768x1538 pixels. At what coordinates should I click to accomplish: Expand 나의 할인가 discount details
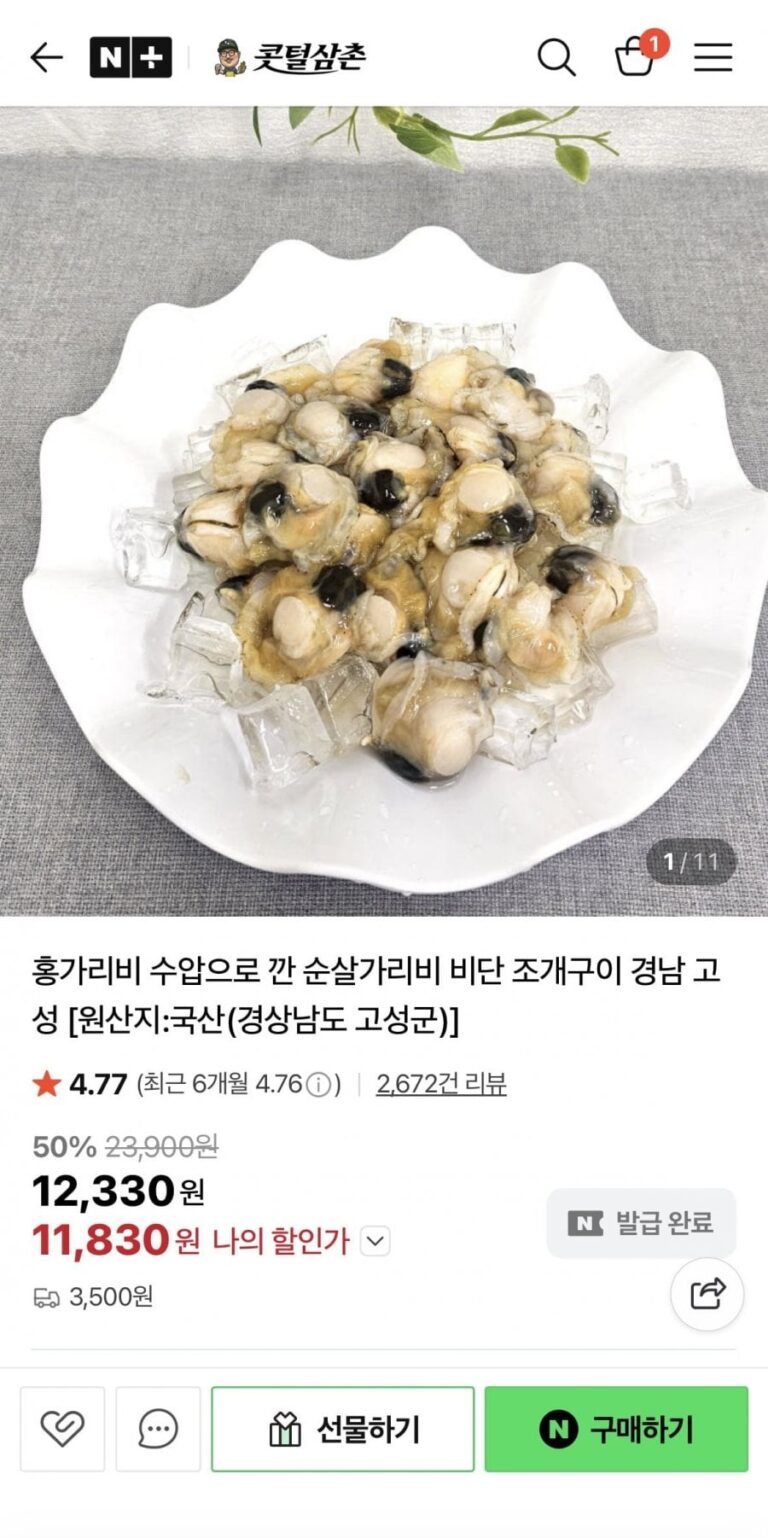(x=375, y=1242)
